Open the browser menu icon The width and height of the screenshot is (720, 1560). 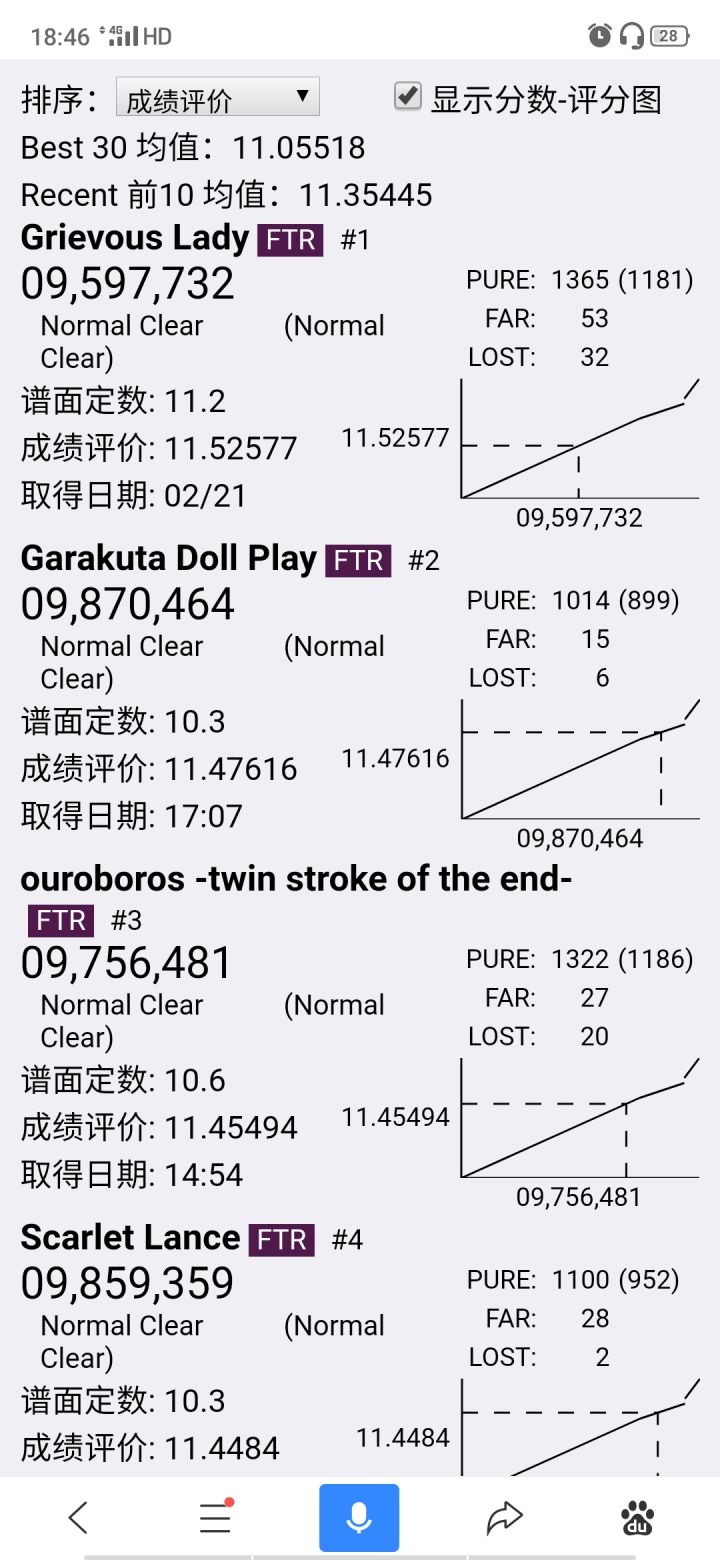[216, 1517]
